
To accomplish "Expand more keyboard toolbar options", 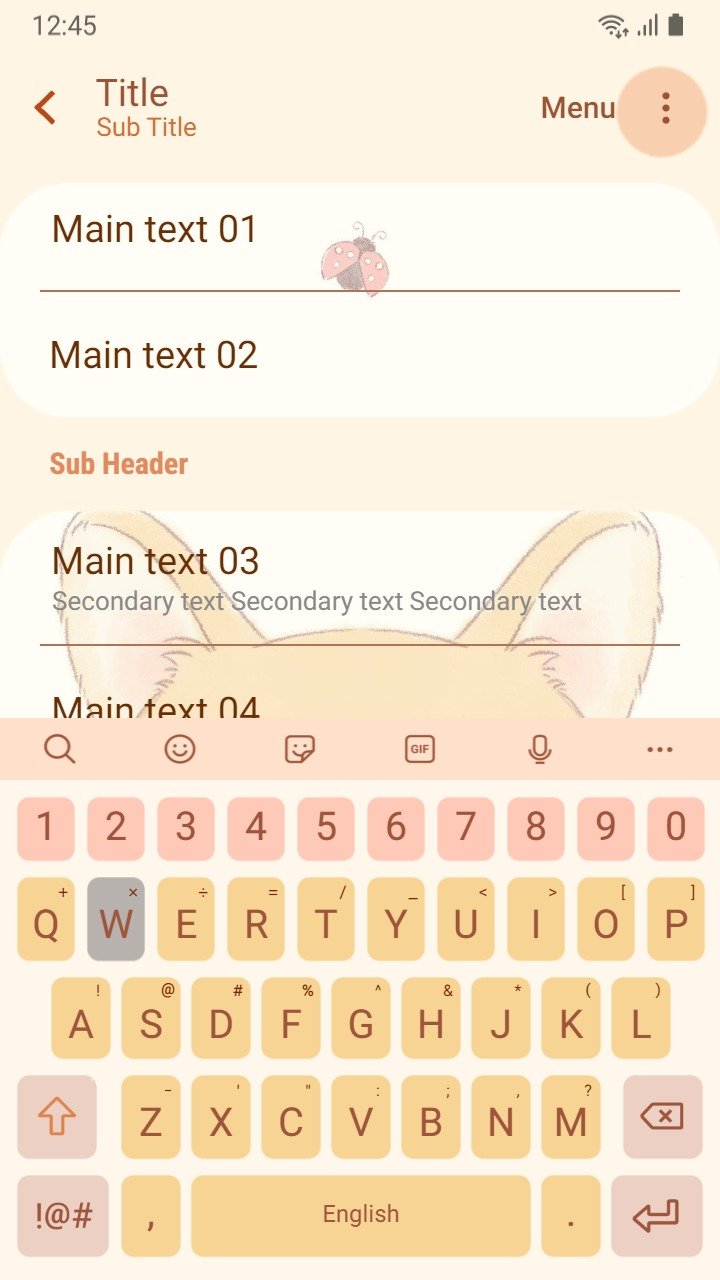I will tap(660, 749).
